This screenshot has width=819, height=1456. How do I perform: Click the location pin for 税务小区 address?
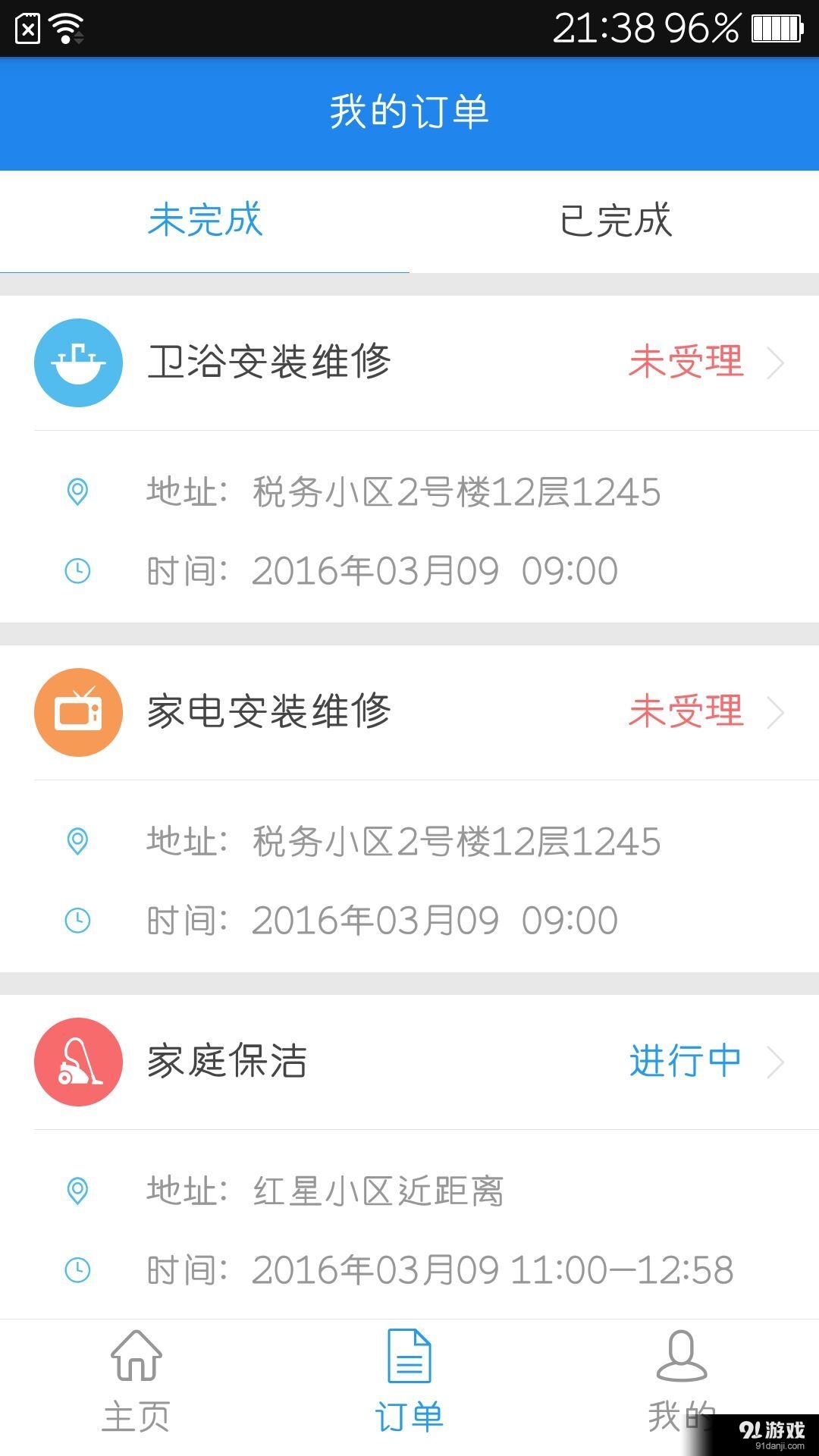coord(78,493)
